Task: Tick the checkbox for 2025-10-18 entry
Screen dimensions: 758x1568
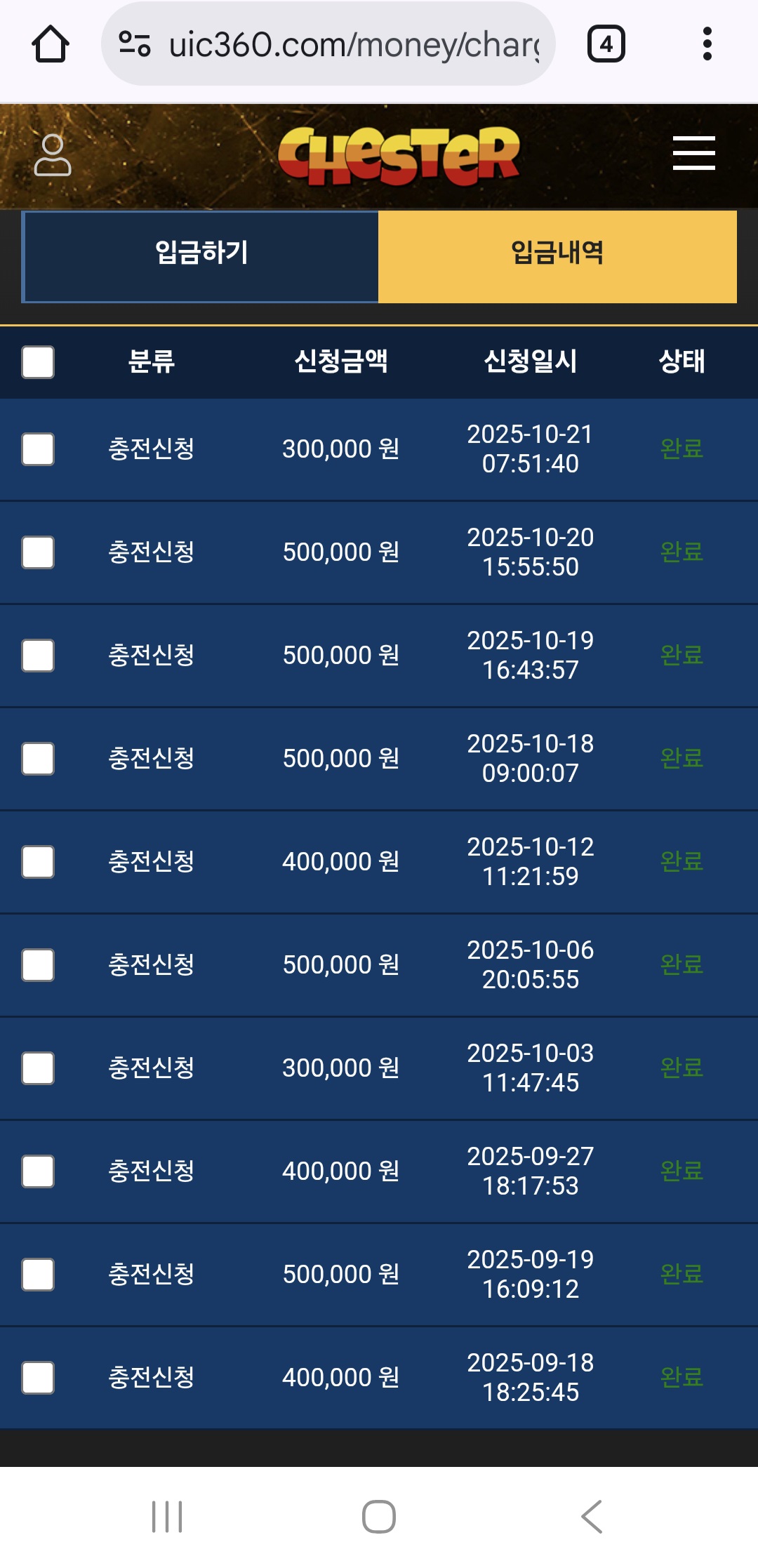Action: coord(38,759)
